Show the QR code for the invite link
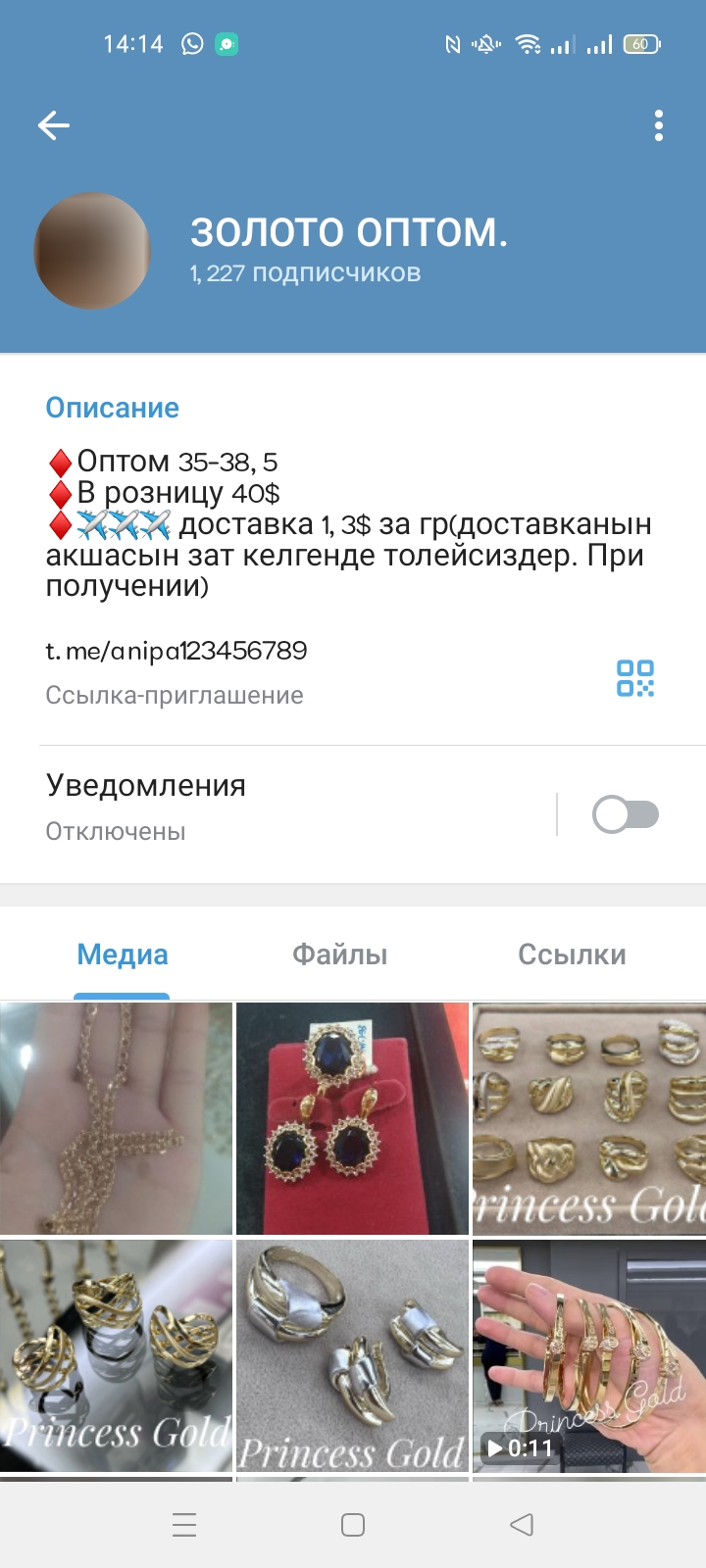 (635, 678)
